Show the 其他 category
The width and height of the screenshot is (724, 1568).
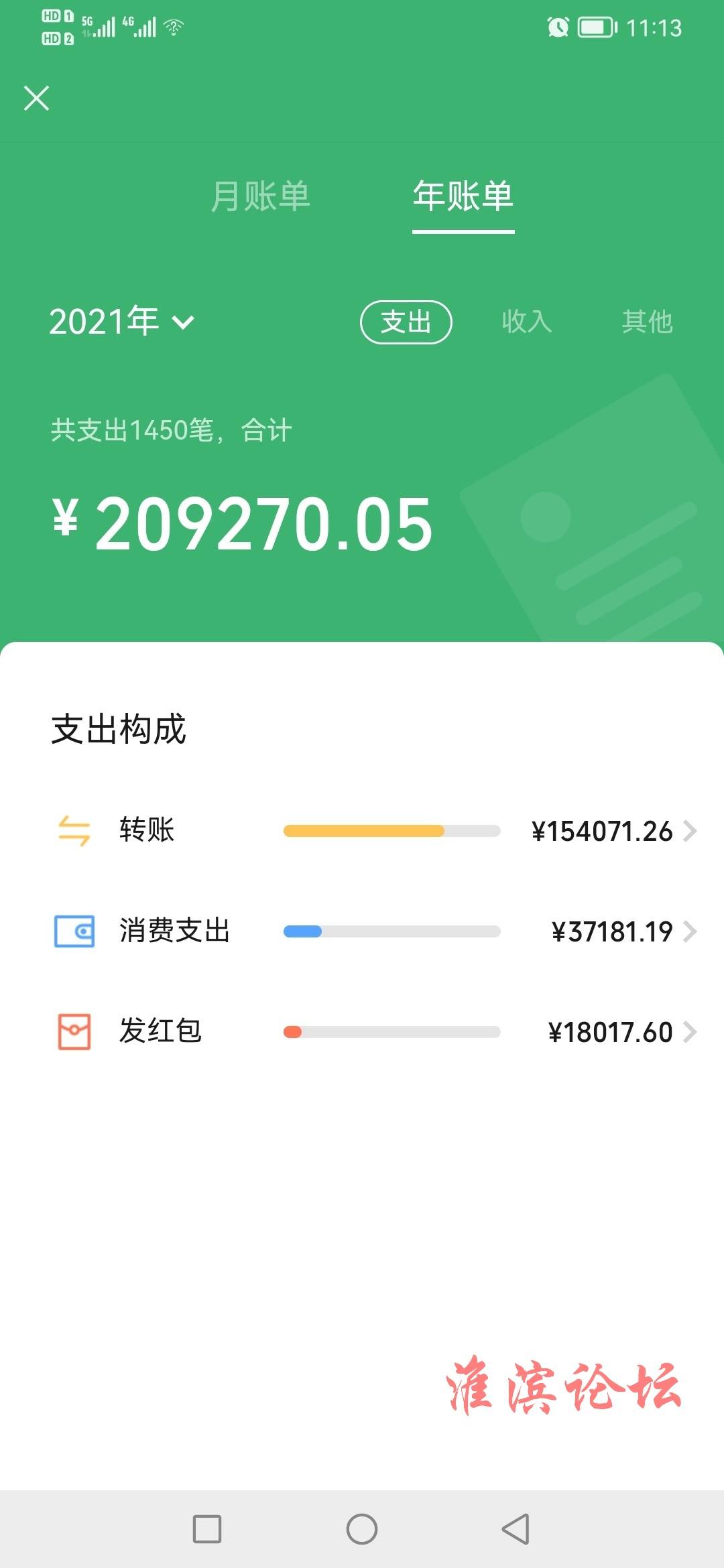pos(647,322)
